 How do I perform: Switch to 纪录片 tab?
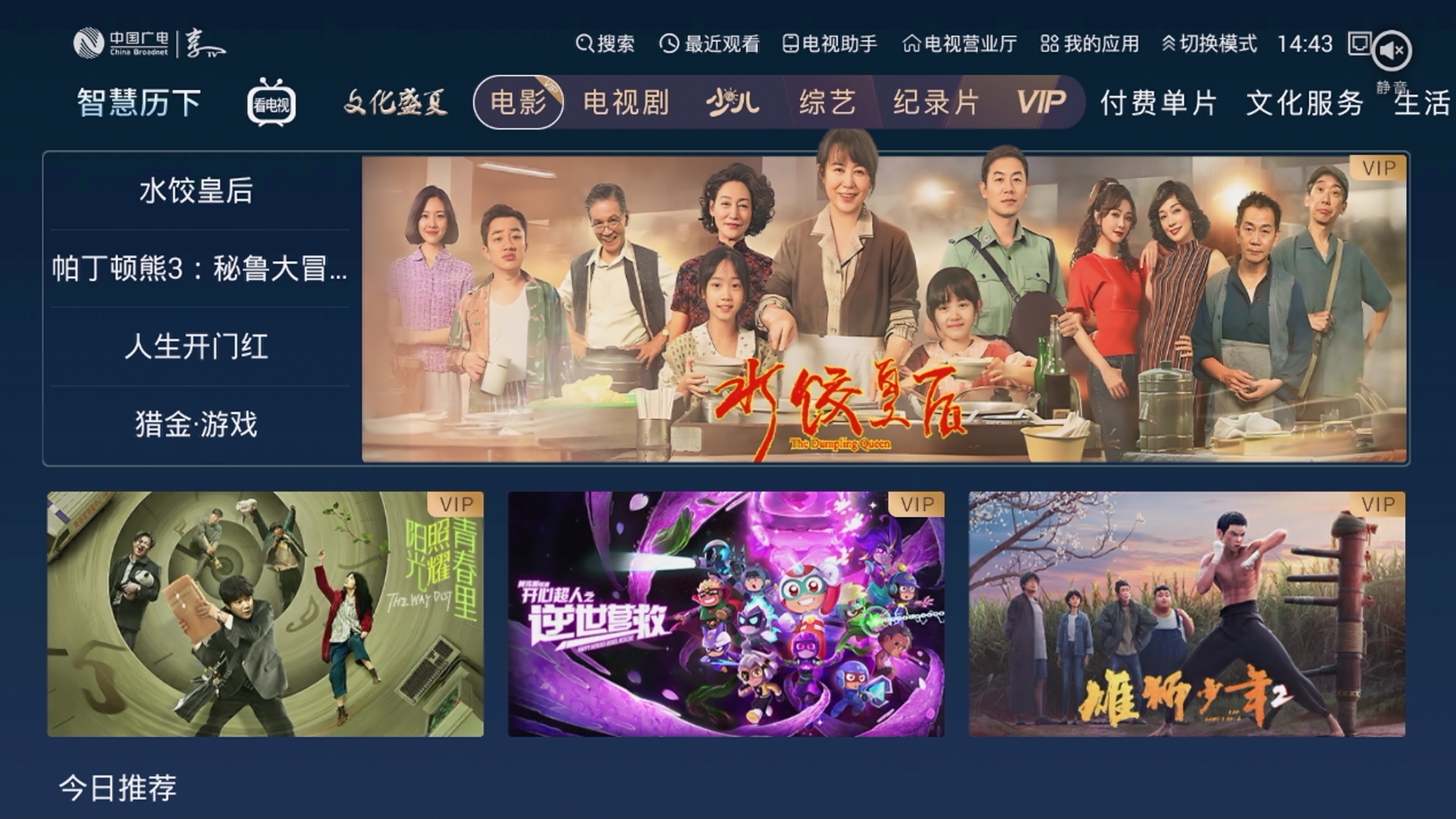coord(936,102)
